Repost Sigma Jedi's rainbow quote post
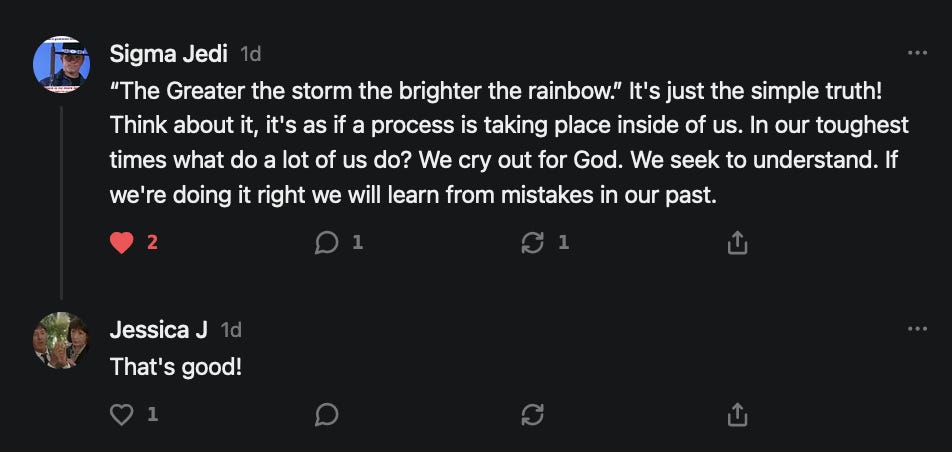This screenshot has width=952, height=452. point(532,243)
